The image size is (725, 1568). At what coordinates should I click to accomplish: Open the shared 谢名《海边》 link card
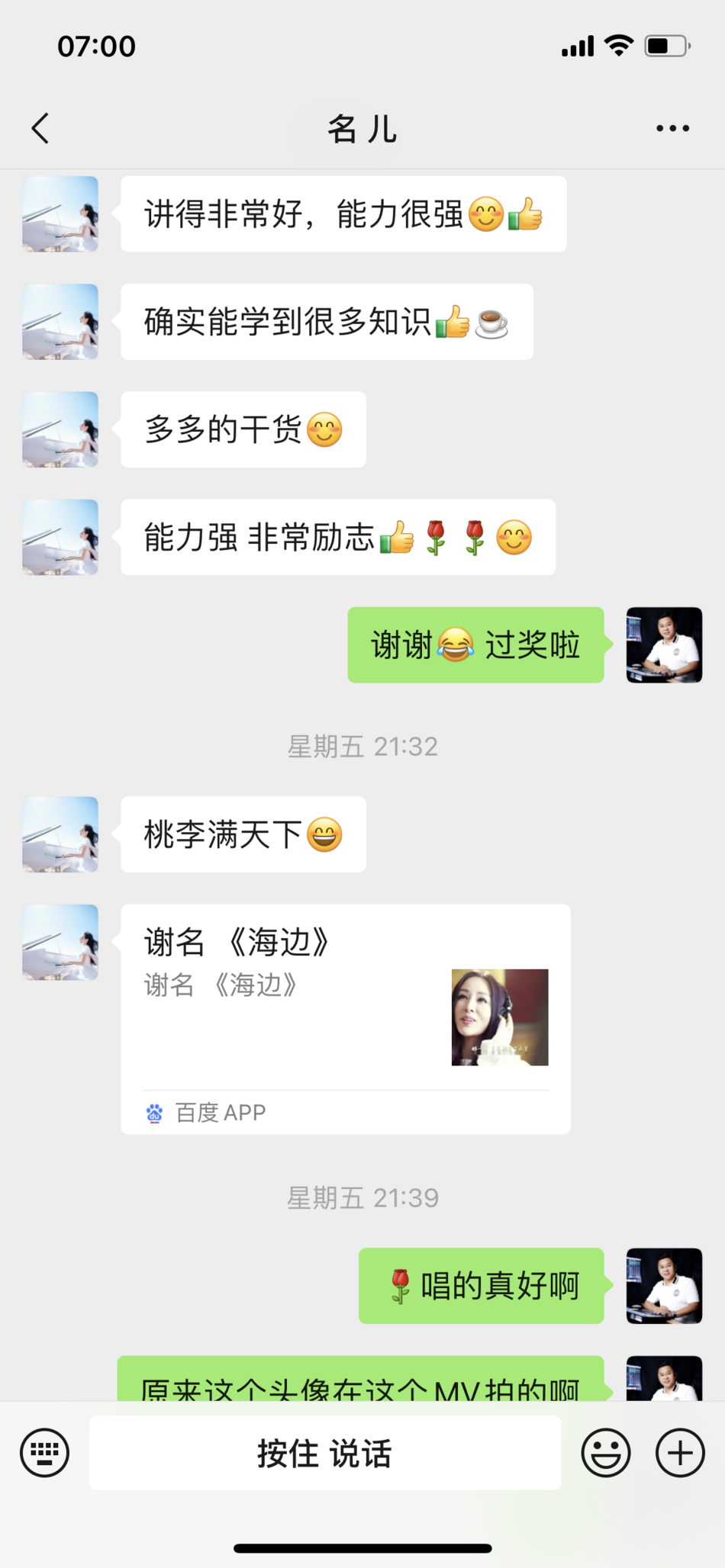(x=345, y=1018)
